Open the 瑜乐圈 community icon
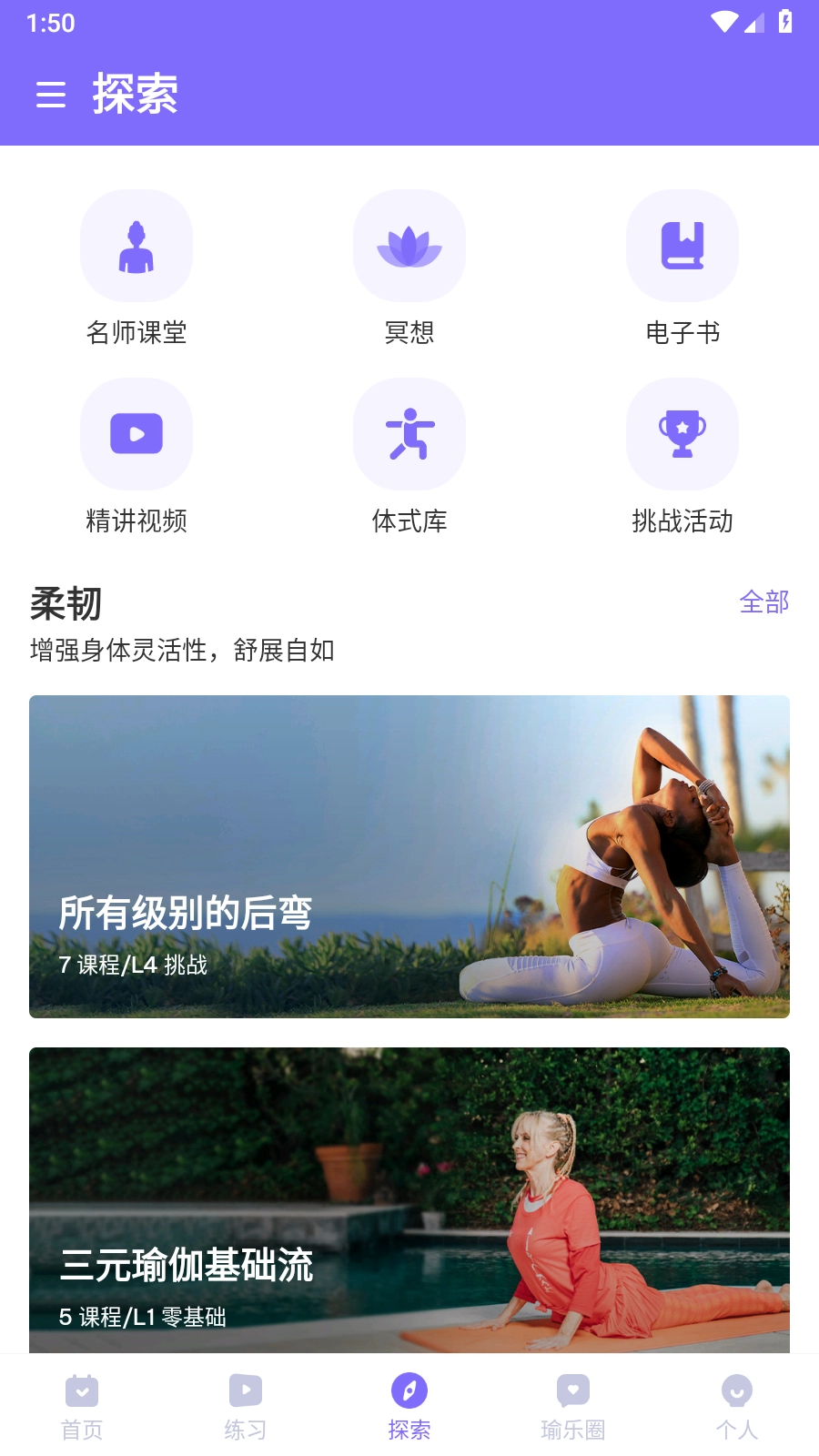Image resolution: width=819 pixels, height=1456 pixels. coord(573,1390)
